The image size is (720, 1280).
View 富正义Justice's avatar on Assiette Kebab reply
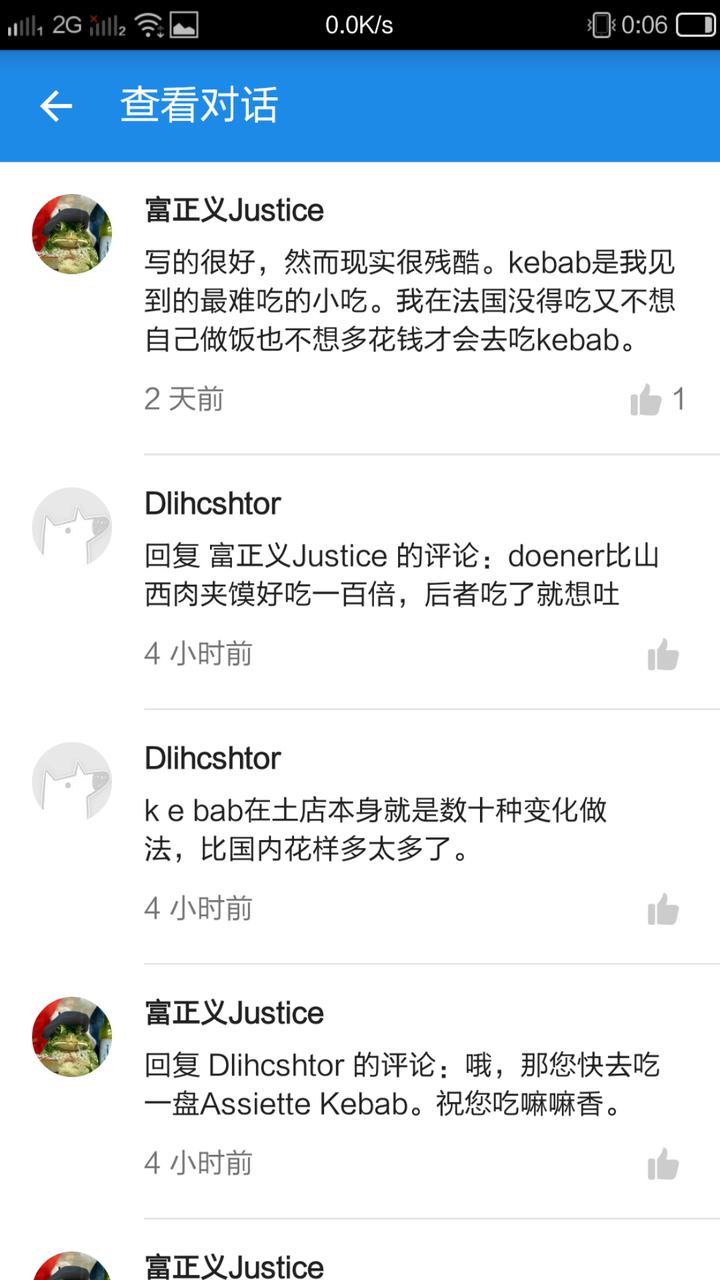pyautogui.click(x=72, y=1036)
